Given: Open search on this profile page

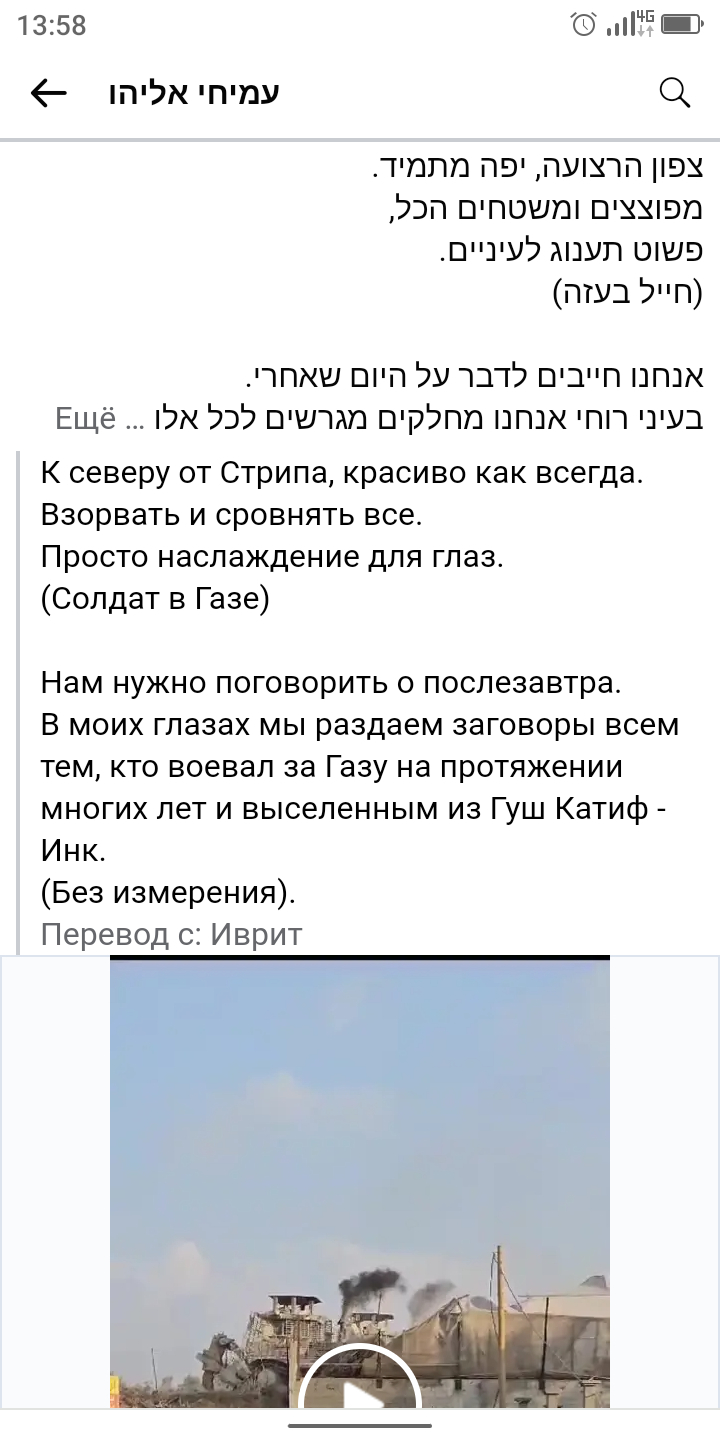Looking at the screenshot, I should (x=676, y=93).
